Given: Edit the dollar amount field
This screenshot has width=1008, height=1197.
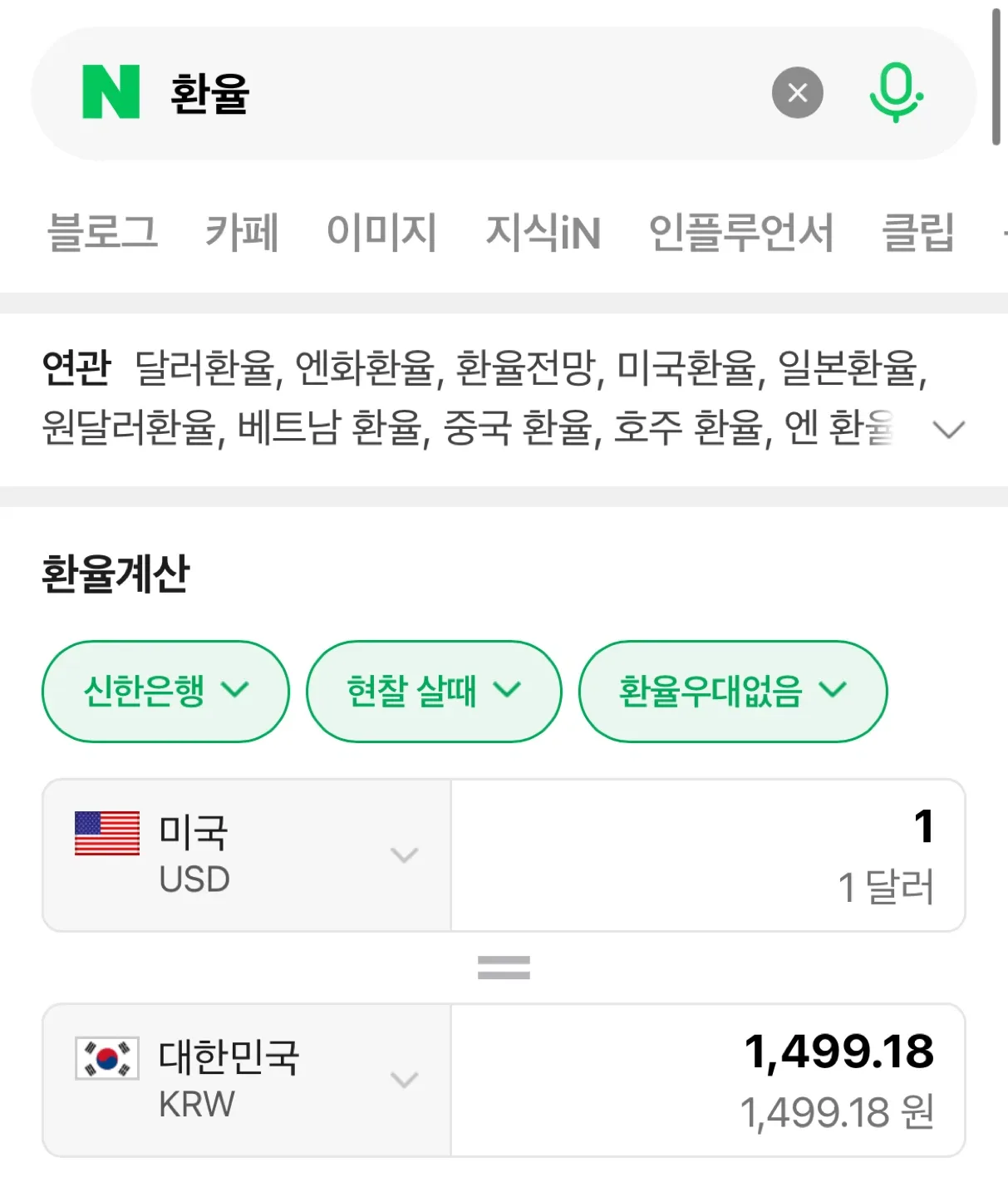Looking at the screenshot, I should (x=707, y=855).
